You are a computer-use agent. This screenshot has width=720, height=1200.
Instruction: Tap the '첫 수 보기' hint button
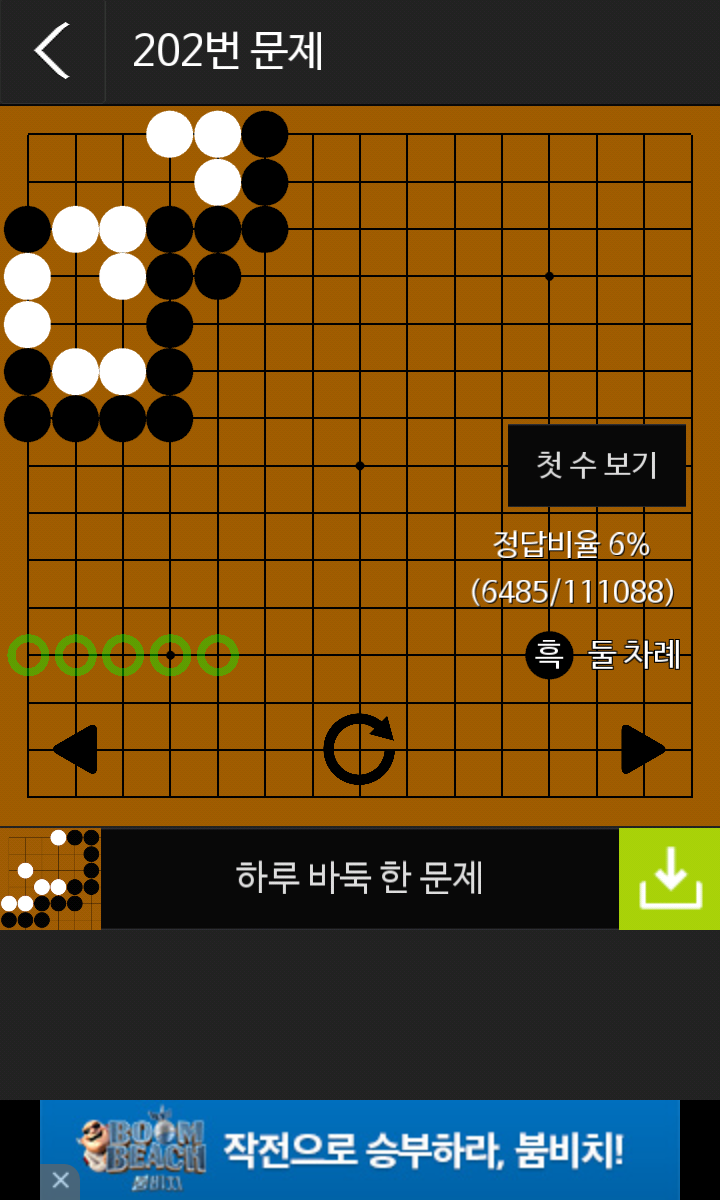tap(597, 465)
